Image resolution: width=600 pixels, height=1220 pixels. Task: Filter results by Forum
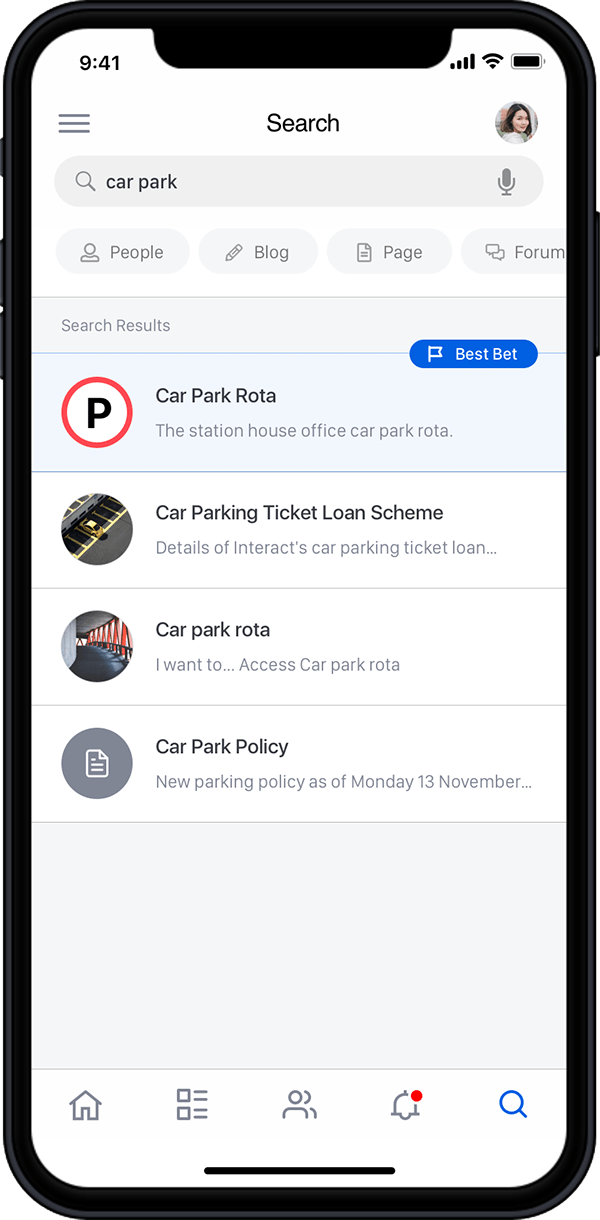(520, 252)
